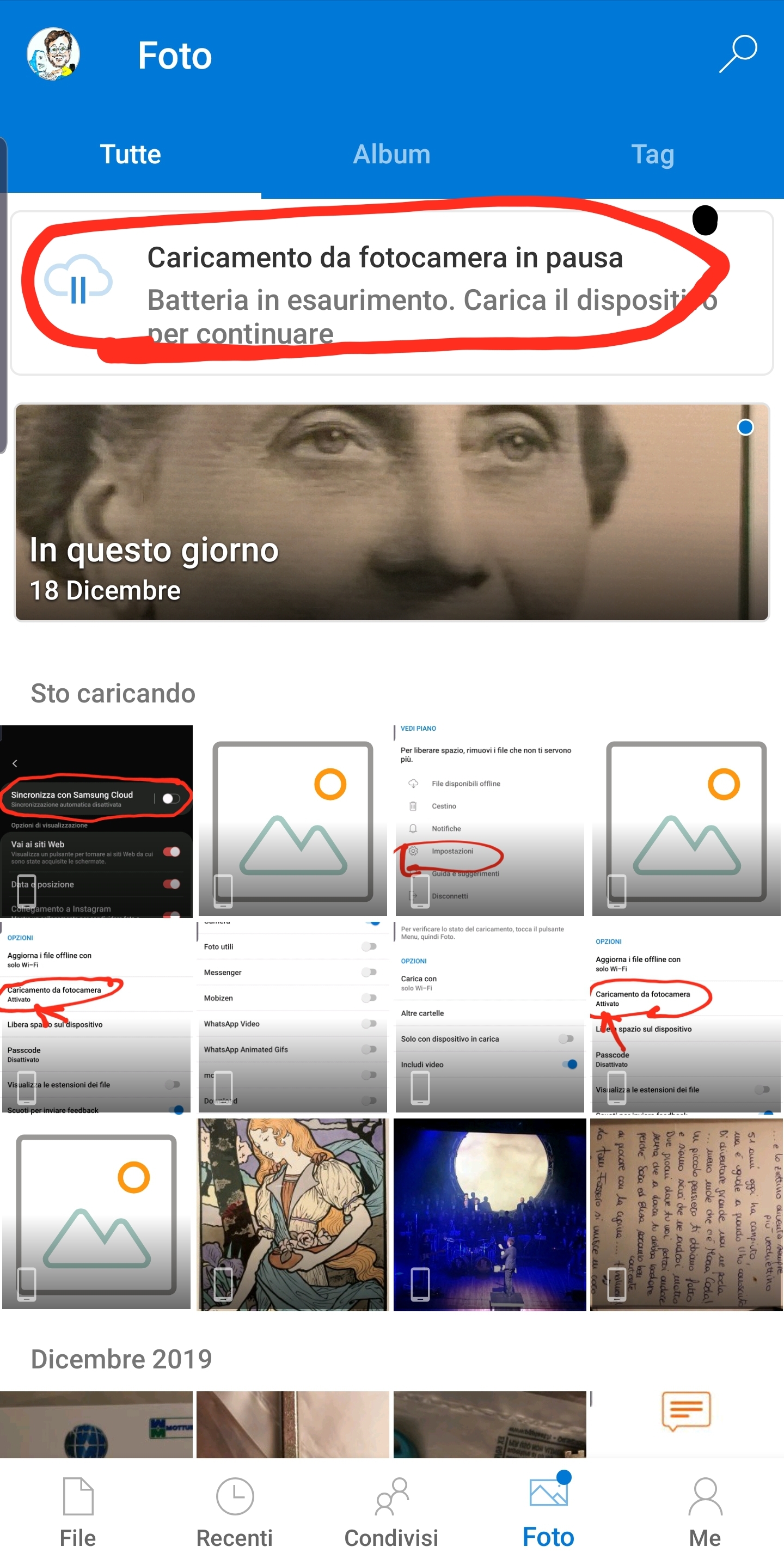Open the Me tab
The width and height of the screenshot is (784, 1565).
705,1512
